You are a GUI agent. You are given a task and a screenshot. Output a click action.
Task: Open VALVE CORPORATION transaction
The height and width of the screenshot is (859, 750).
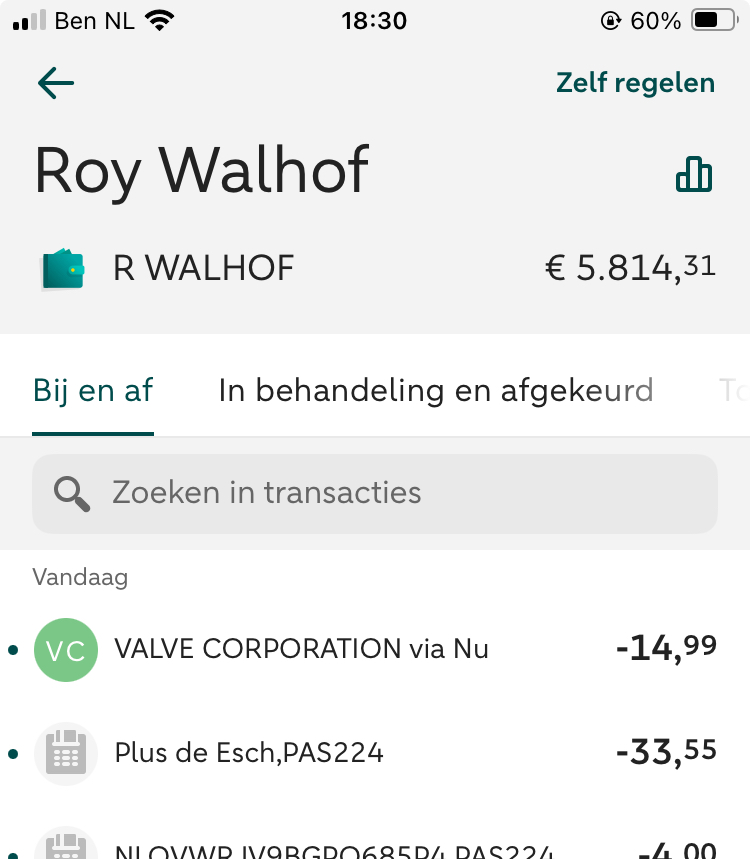tap(375, 649)
